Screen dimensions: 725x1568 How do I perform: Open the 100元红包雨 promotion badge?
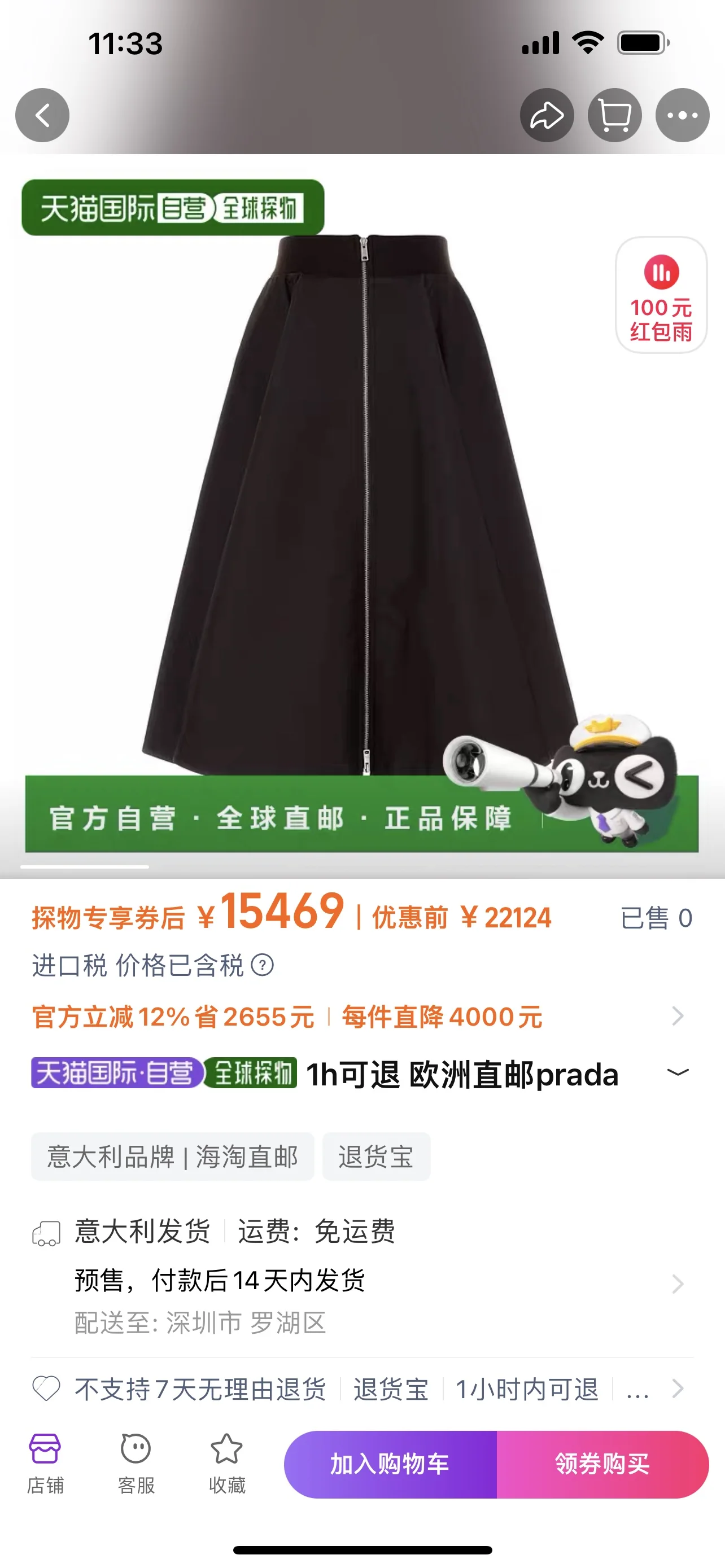(x=661, y=295)
